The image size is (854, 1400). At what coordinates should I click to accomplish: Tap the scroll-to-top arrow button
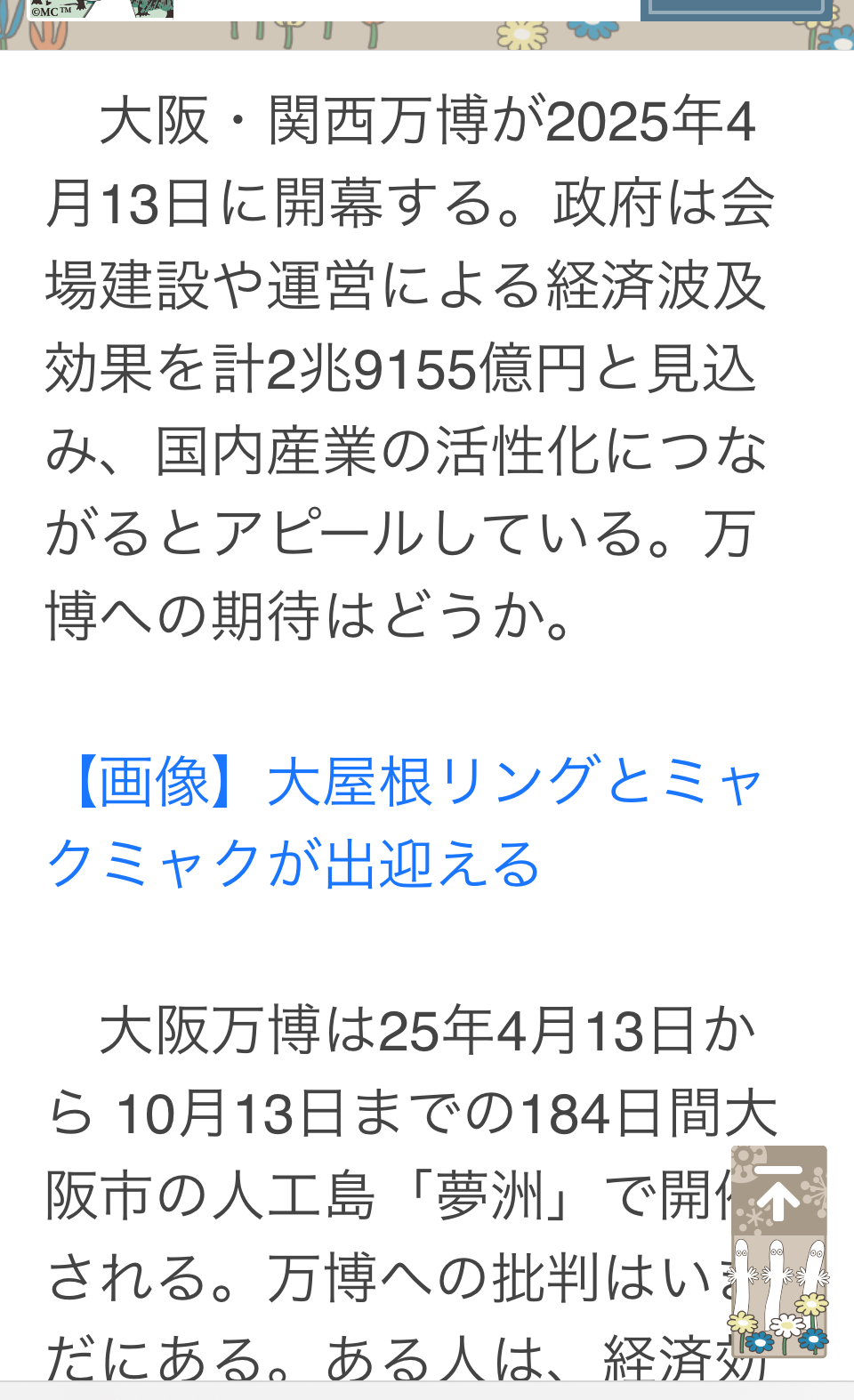coord(779,1251)
